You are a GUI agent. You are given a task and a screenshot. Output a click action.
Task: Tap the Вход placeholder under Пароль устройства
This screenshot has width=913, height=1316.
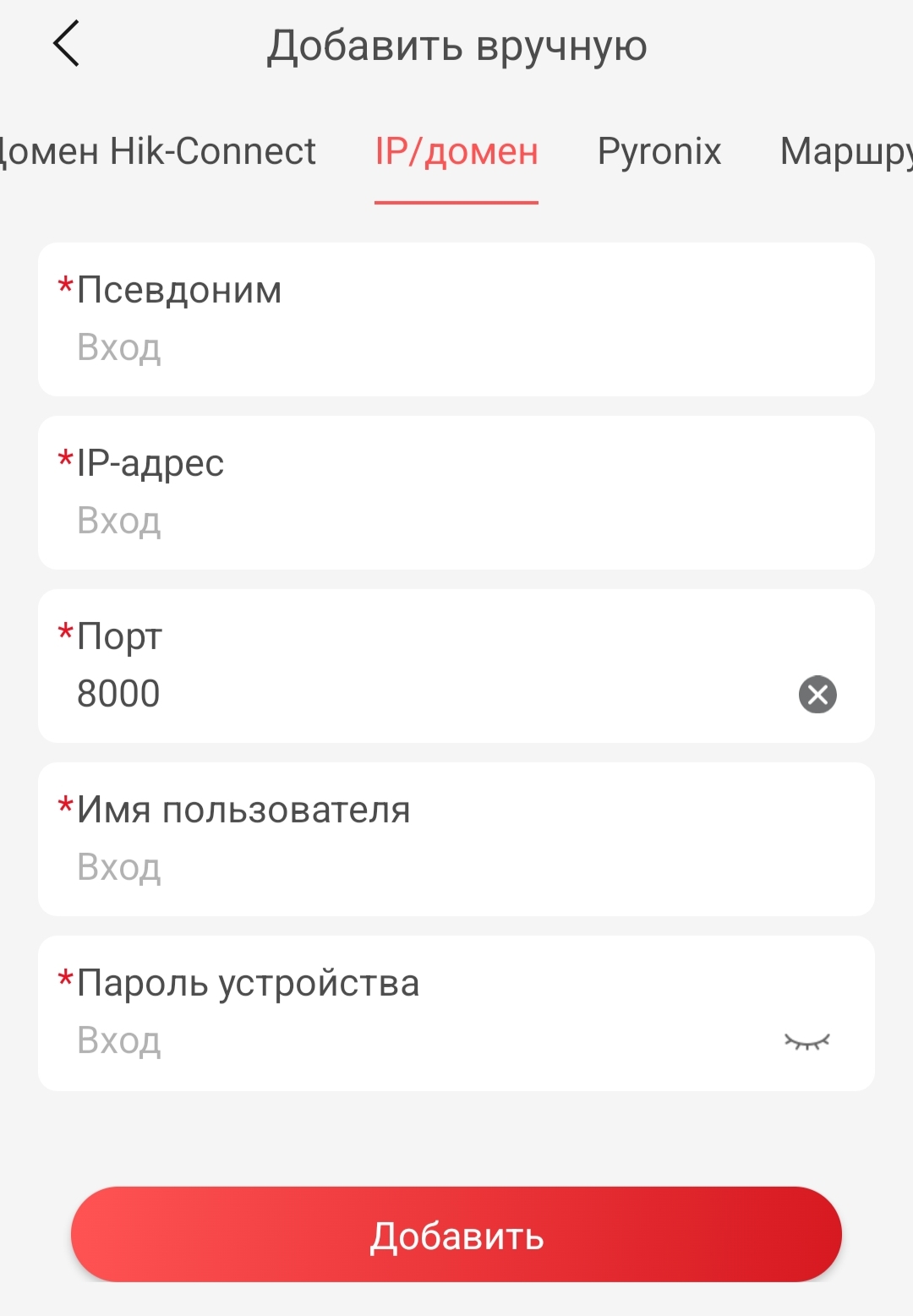[119, 1041]
